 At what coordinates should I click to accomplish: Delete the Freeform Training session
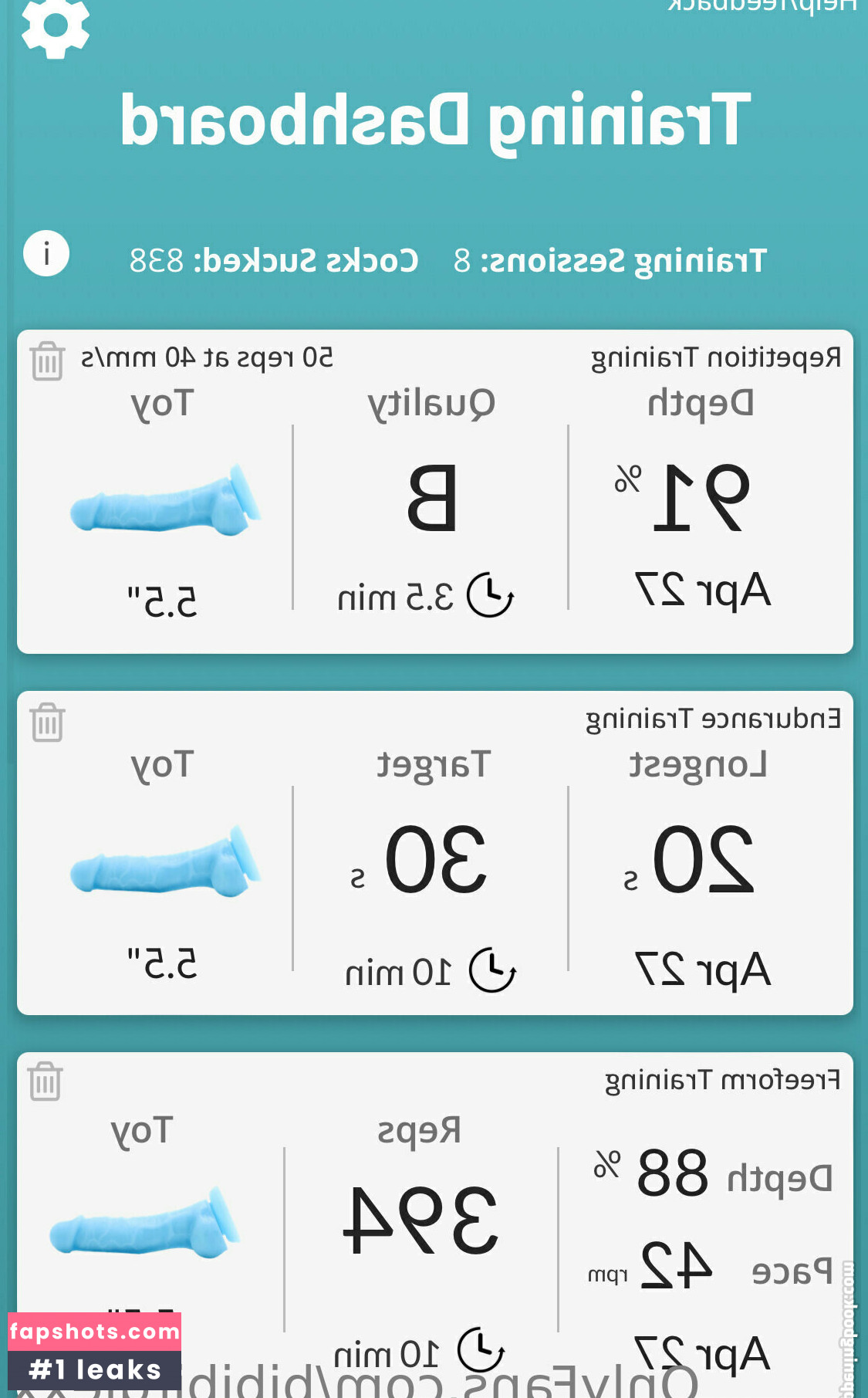[46, 1081]
